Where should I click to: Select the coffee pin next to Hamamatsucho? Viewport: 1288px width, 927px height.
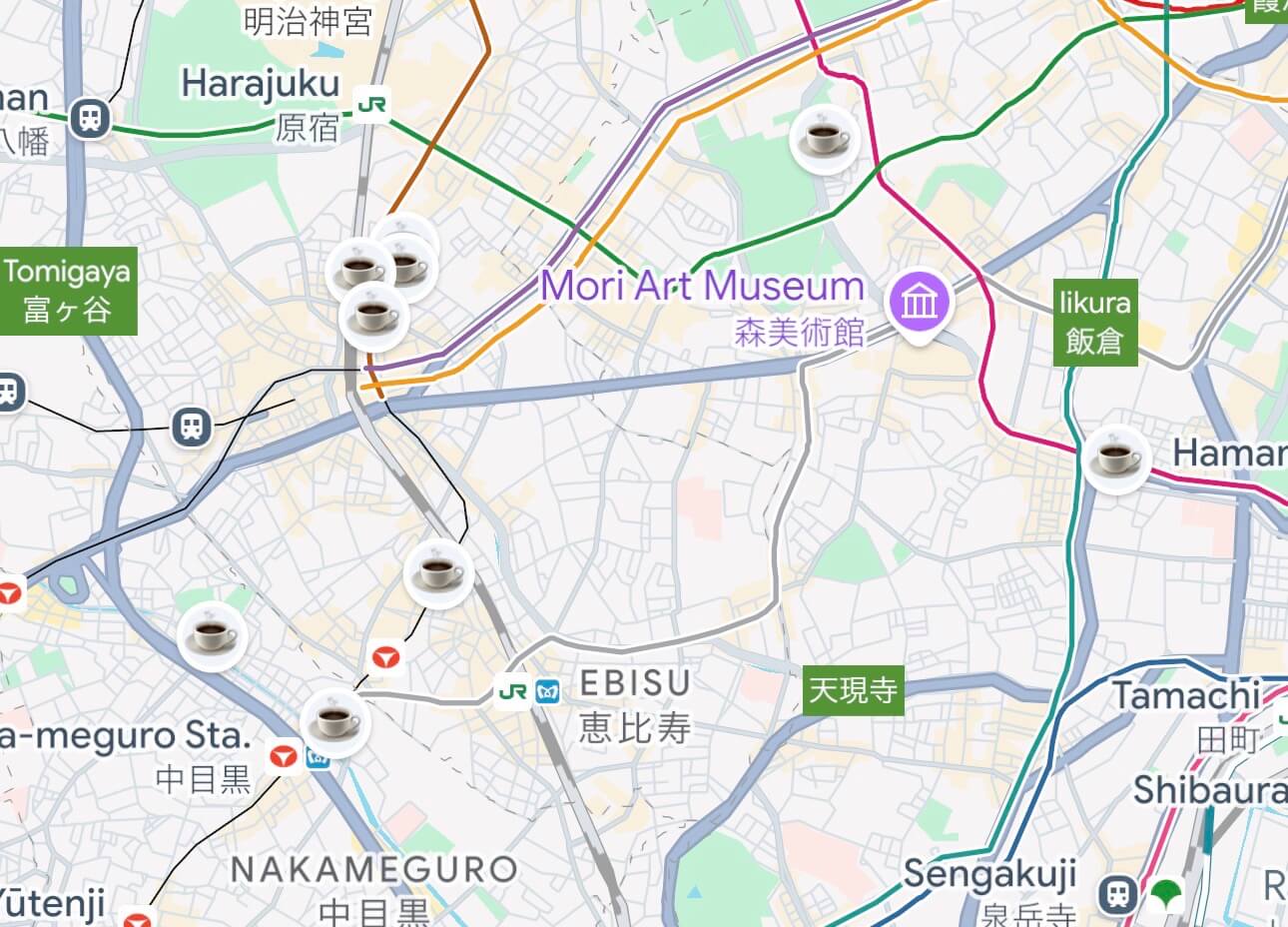(1115, 460)
